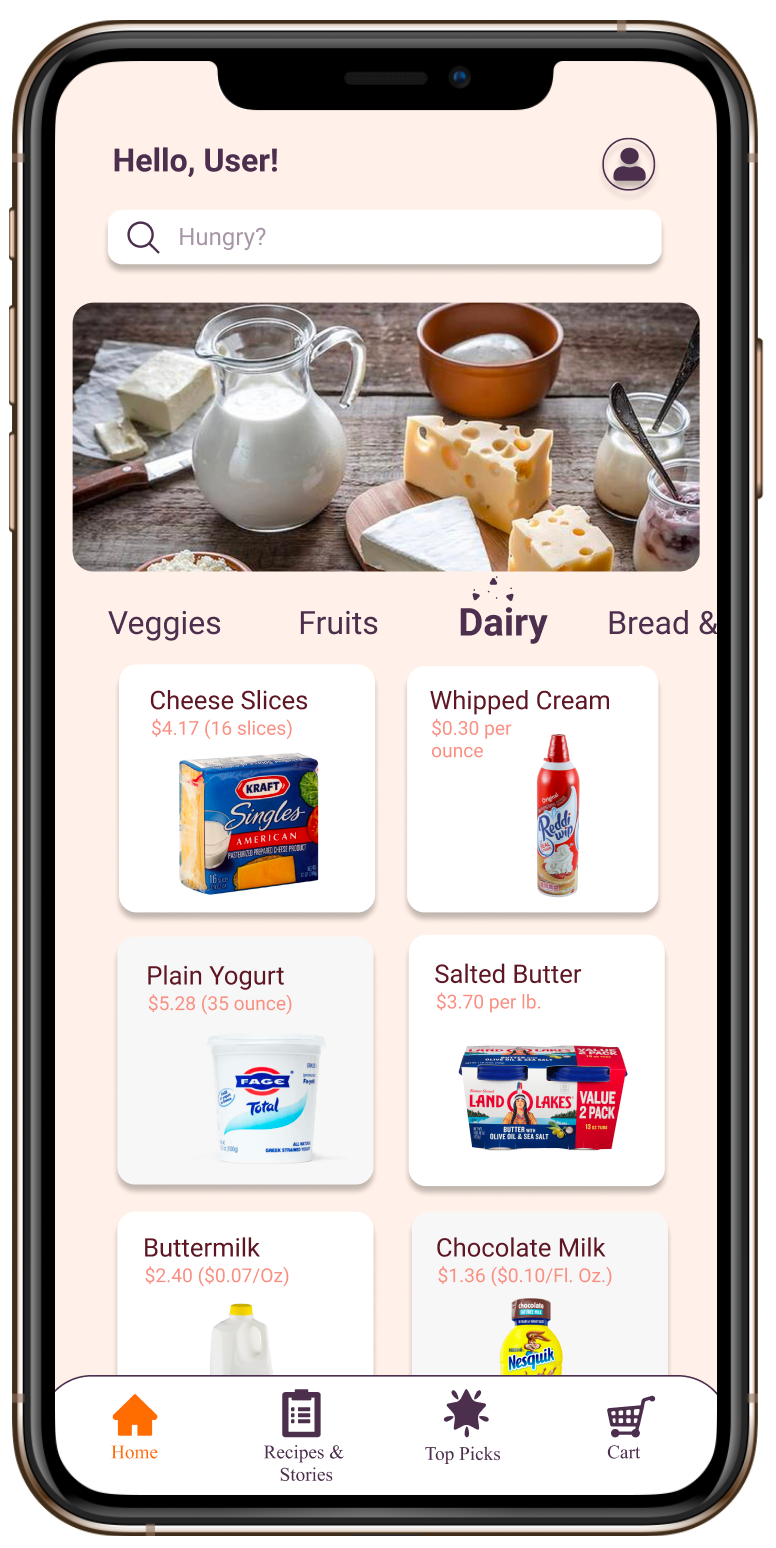The height and width of the screenshot is (1548, 776).
Task: Switch to the Bread category
Action: coord(661,623)
